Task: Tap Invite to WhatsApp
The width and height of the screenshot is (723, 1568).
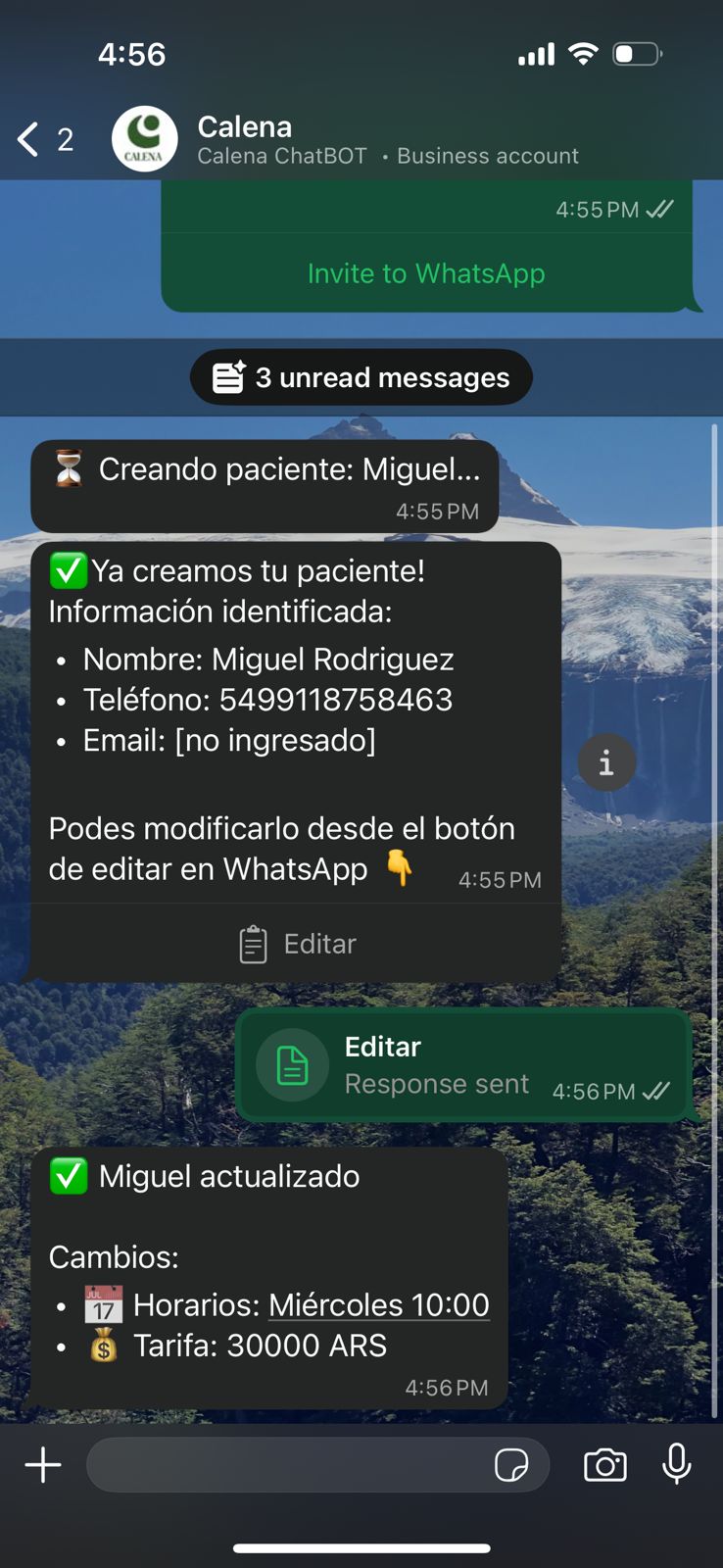Action: [426, 273]
